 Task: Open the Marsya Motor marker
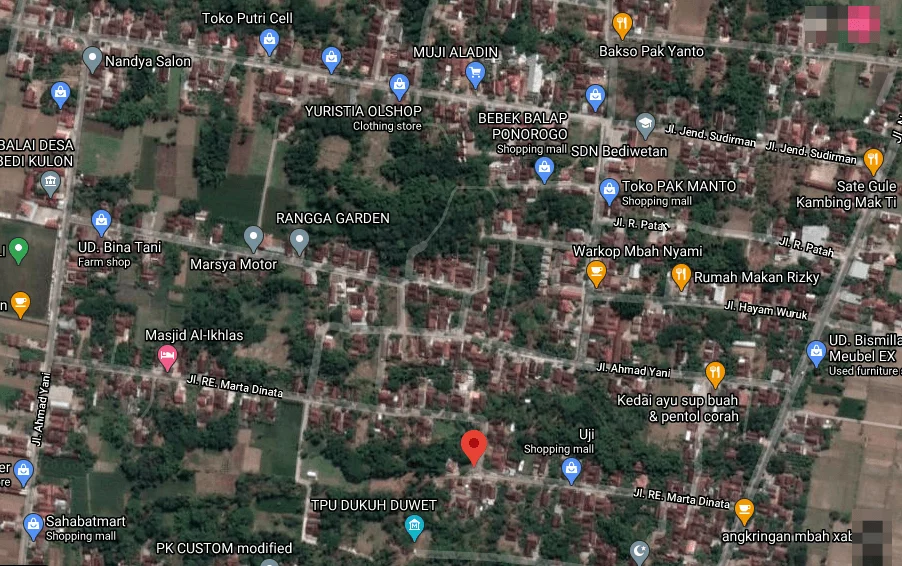(x=254, y=238)
